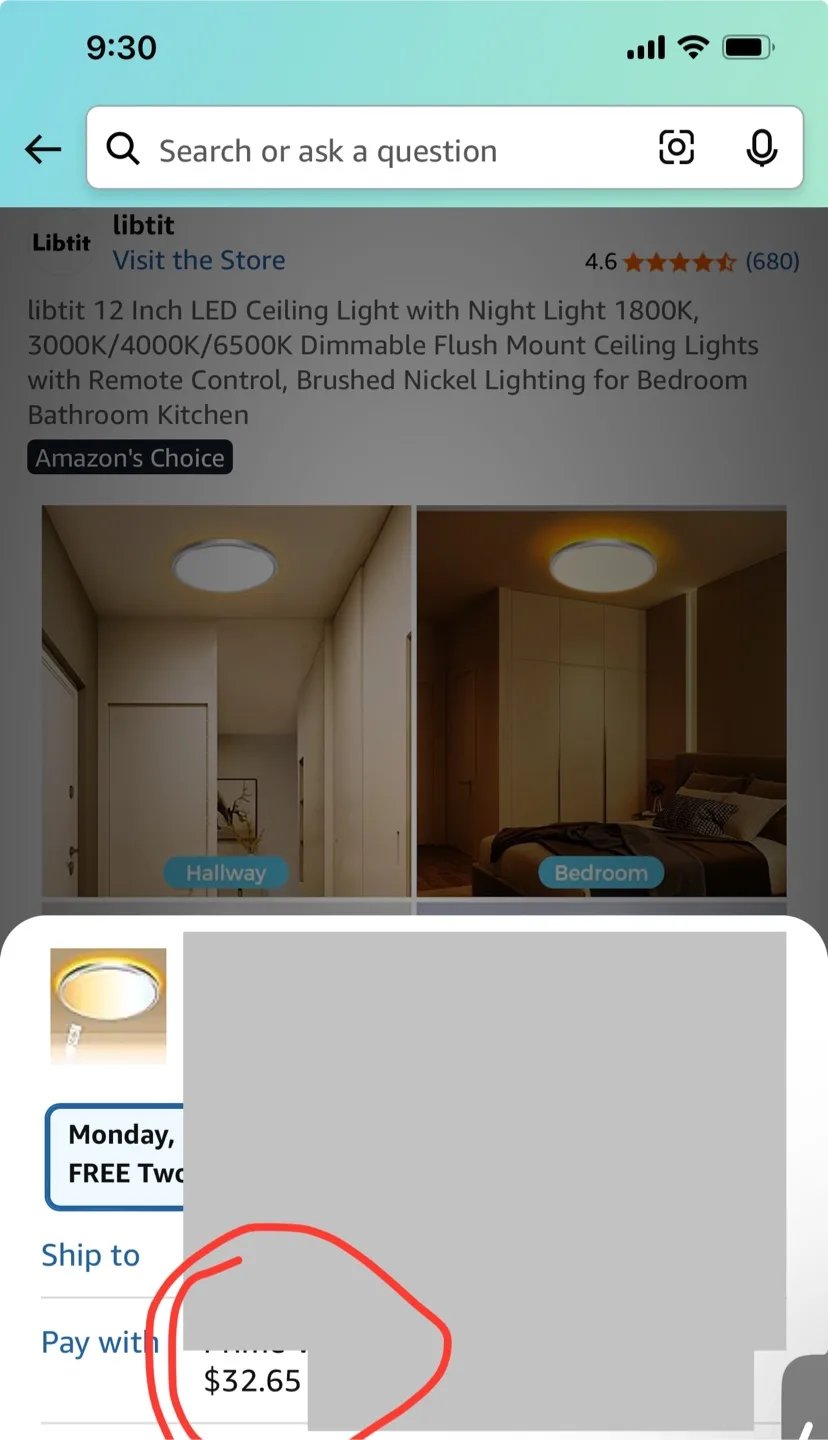Tap the battery indicator
This screenshot has width=828, height=1440.
[745, 46]
